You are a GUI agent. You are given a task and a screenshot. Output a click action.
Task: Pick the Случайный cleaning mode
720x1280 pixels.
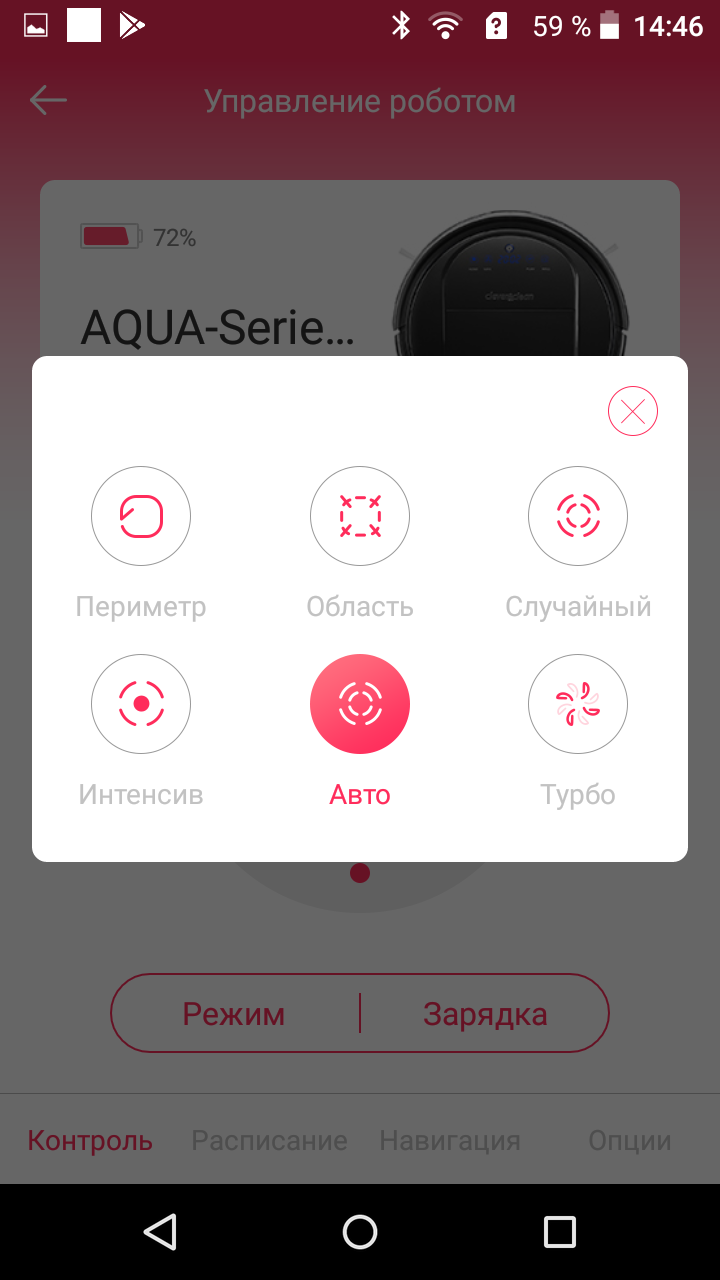coord(578,517)
